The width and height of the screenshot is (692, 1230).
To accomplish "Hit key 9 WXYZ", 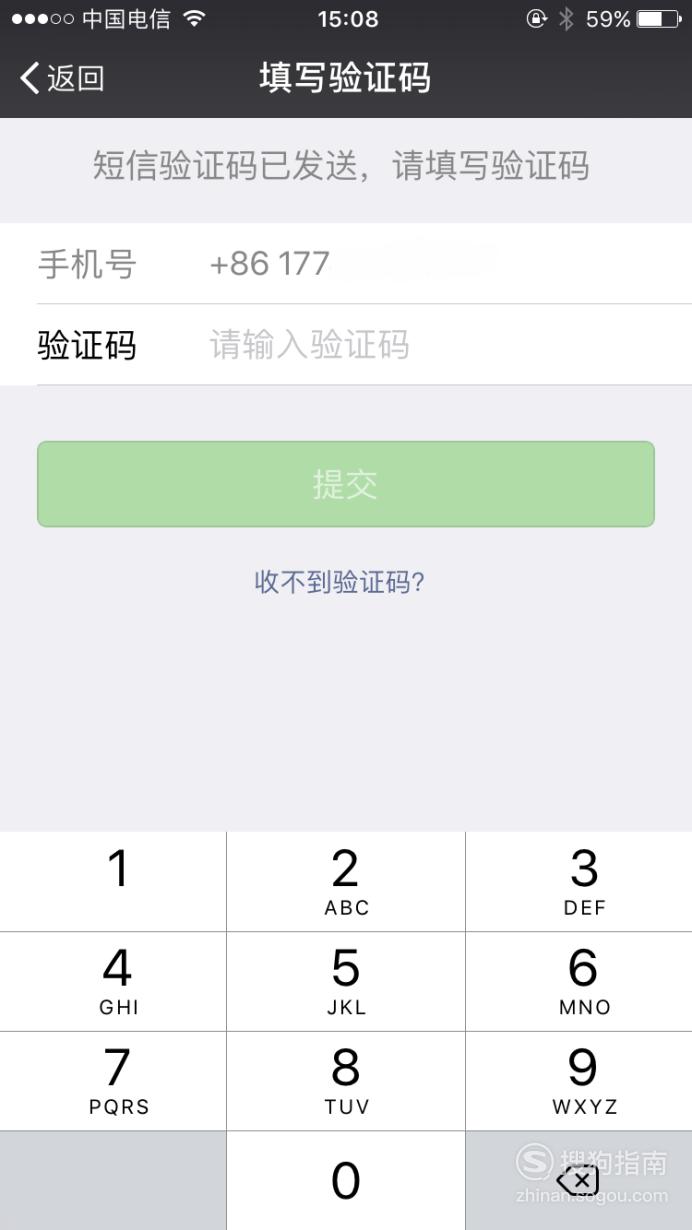I will click(579, 1081).
